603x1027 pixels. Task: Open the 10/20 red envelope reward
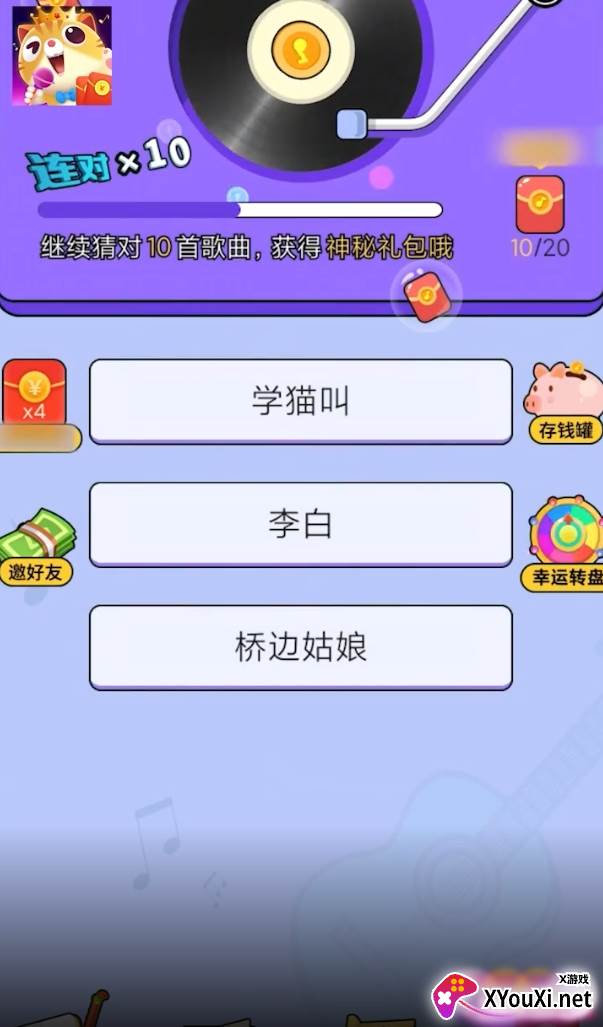[539, 216]
